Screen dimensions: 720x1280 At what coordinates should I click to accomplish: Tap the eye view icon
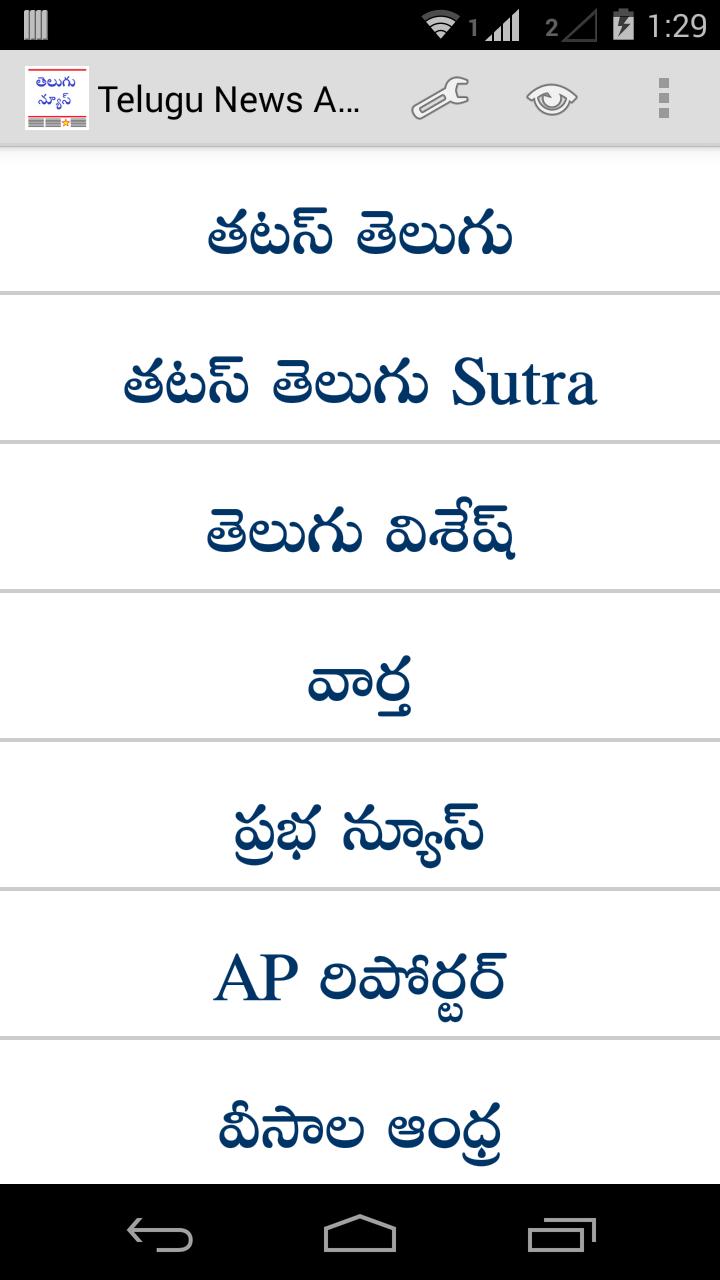click(551, 99)
